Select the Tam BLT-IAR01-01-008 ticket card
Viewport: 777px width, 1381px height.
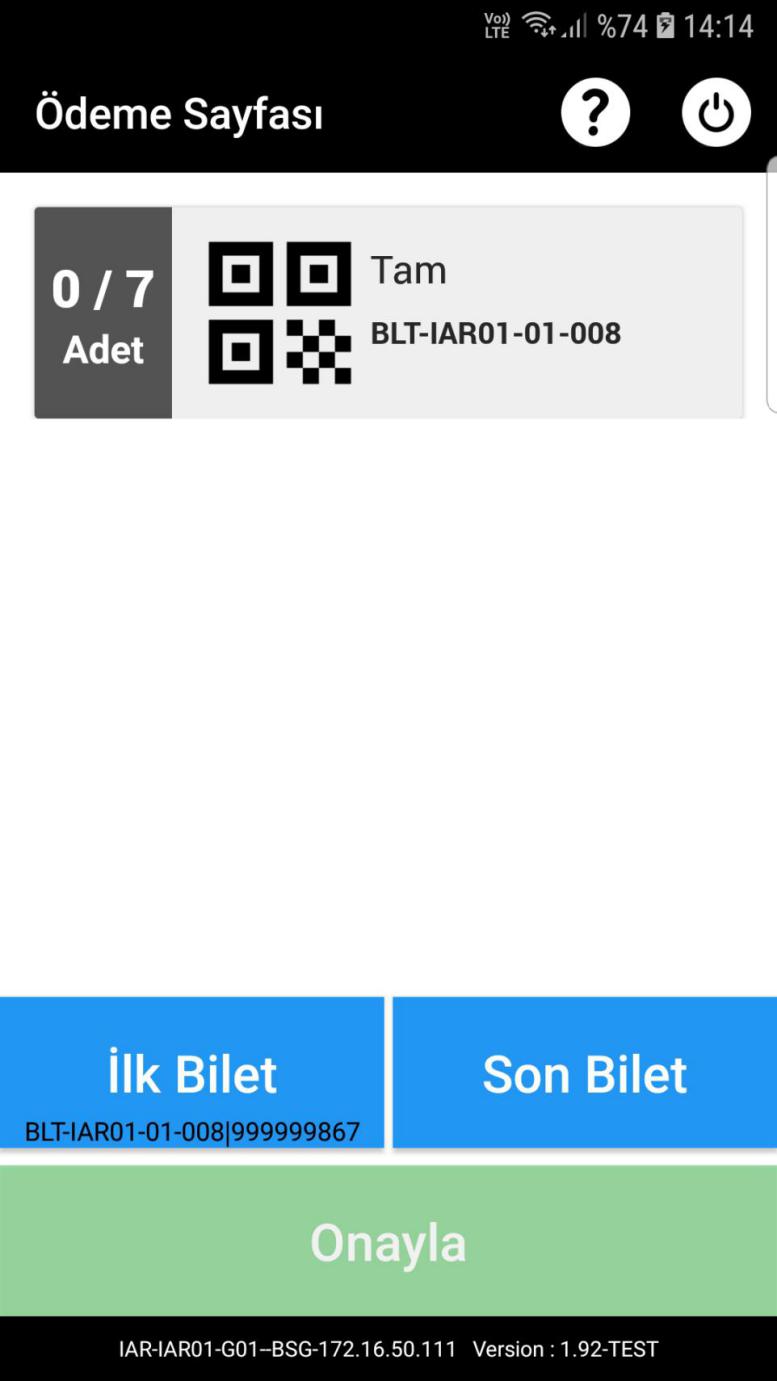point(389,312)
